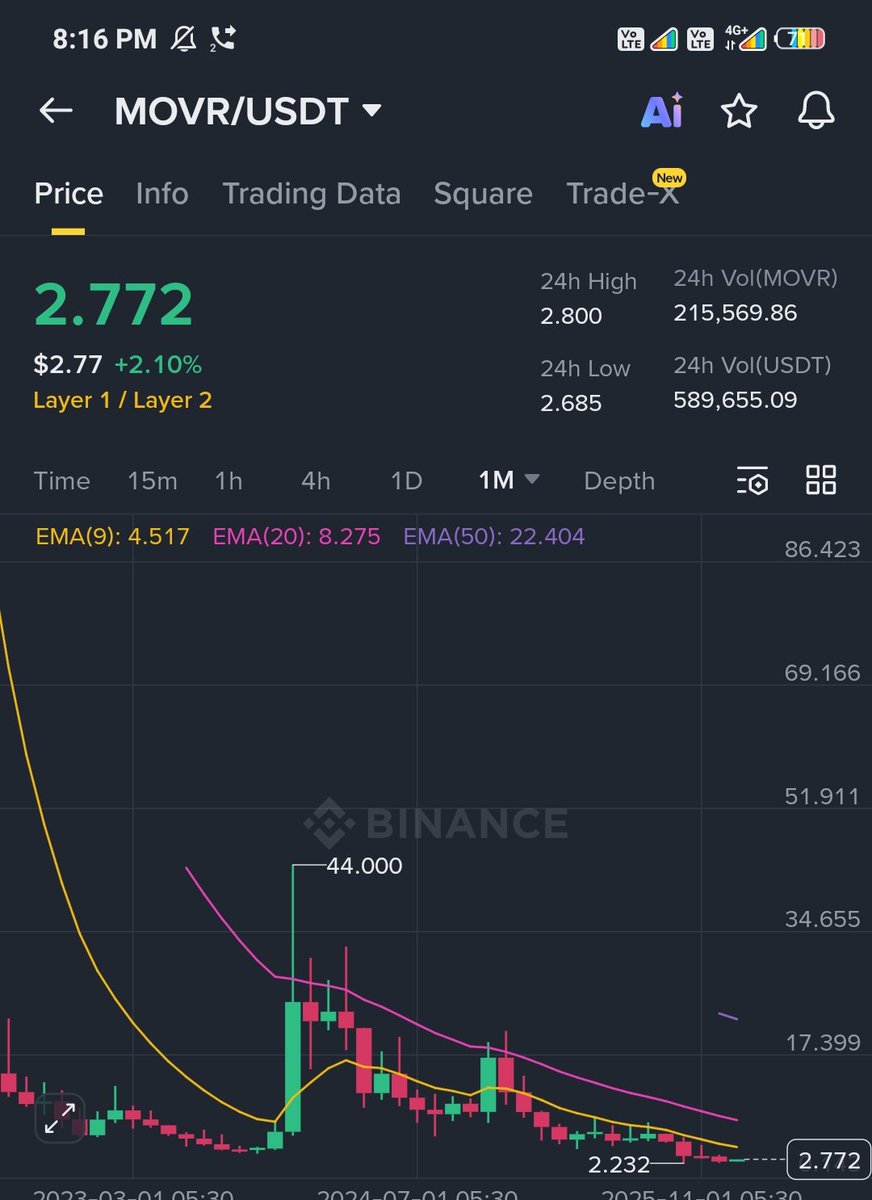Viewport: 872px width, 1200px height.
Task: Add MOVR/USDT to favorites
Action: [x=739, y=111]
